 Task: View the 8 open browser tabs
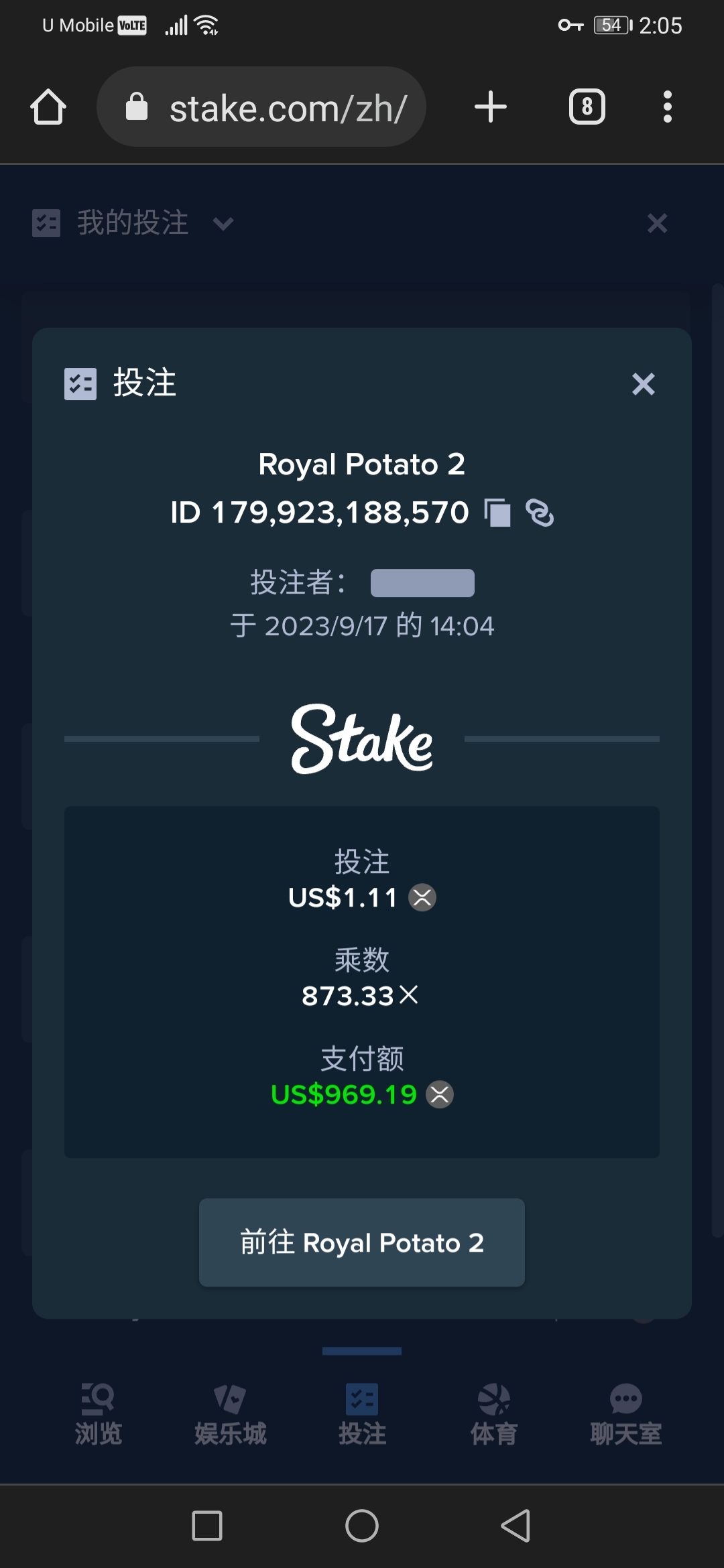click(587, 107)
